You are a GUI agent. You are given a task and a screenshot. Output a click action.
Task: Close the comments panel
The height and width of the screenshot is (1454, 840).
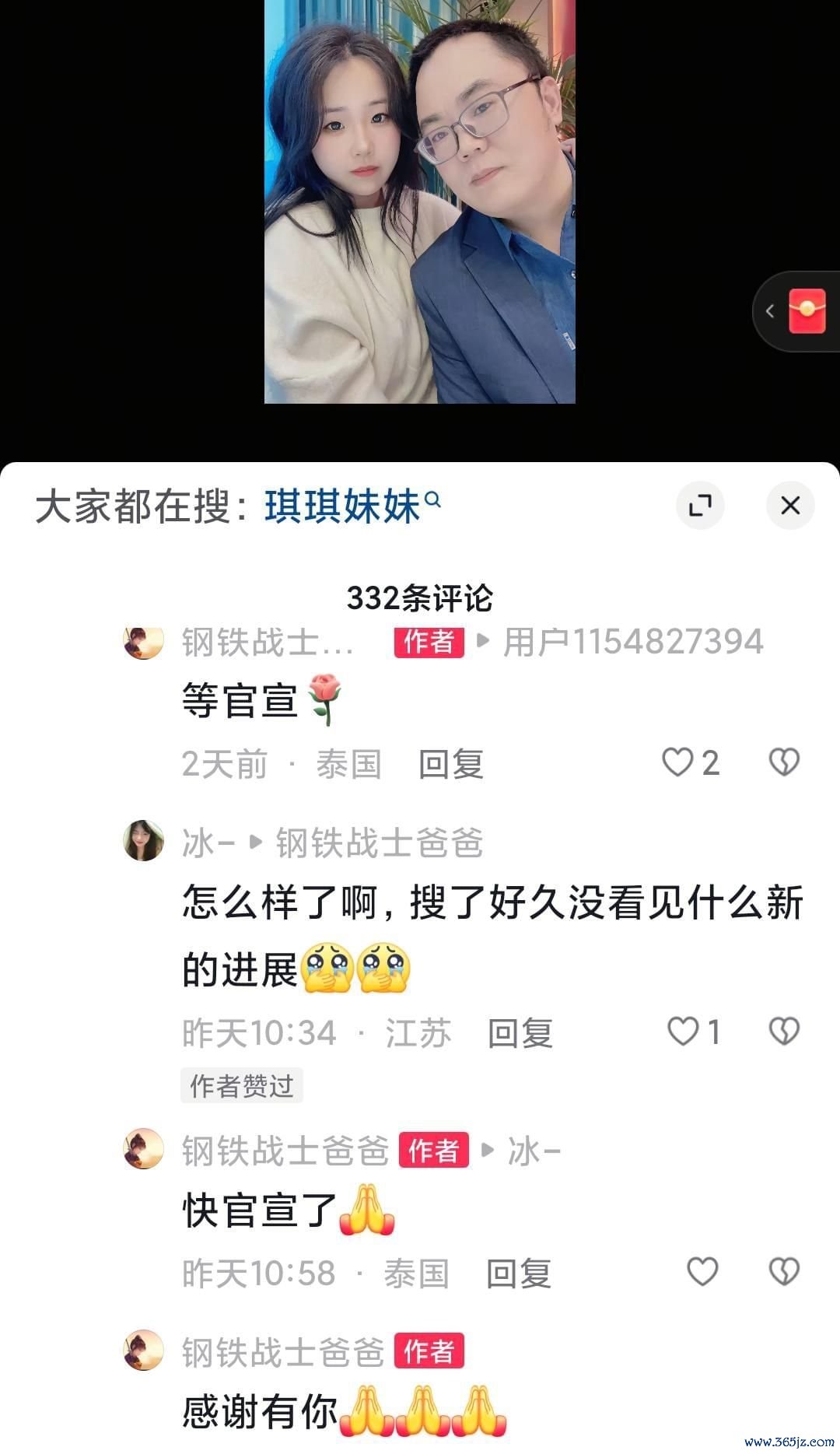[x=789, y=506]
